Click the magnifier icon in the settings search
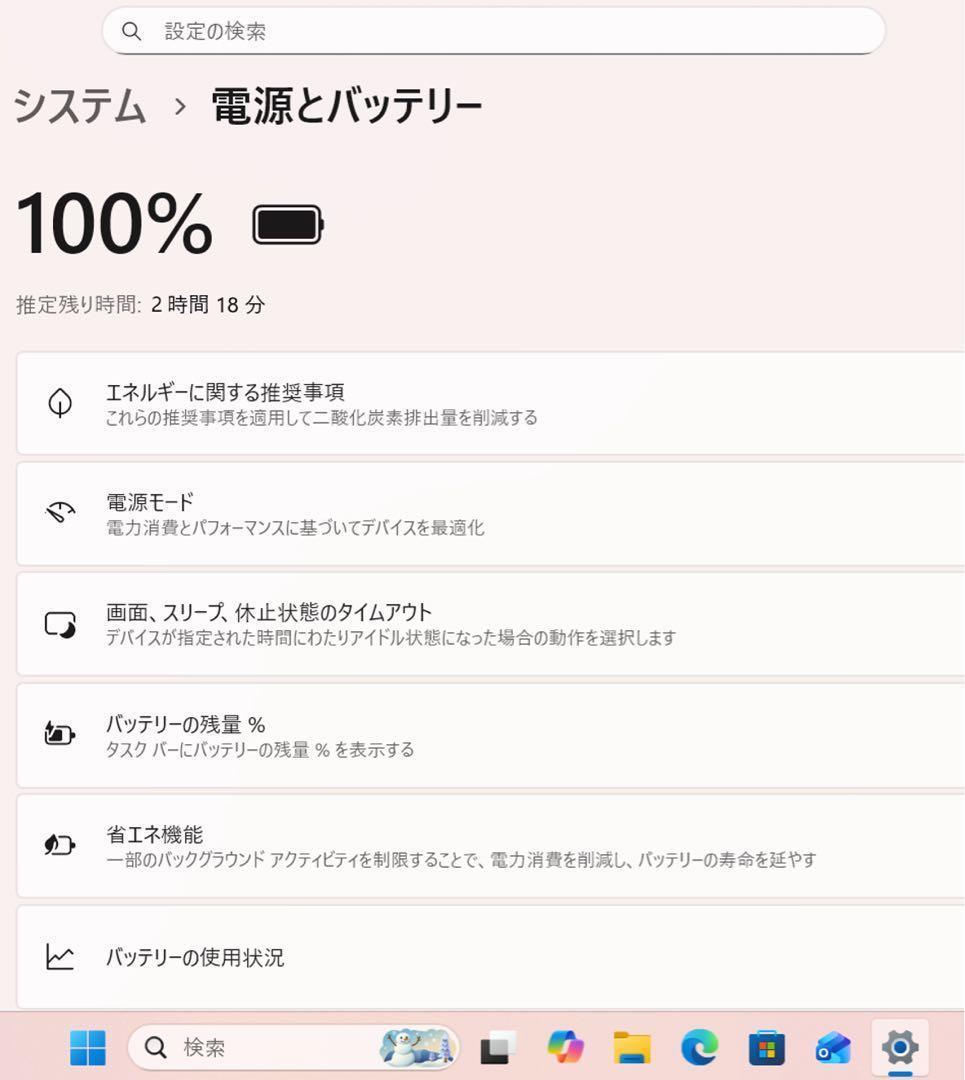965x1080 pixels. click(x=131, y=31)
